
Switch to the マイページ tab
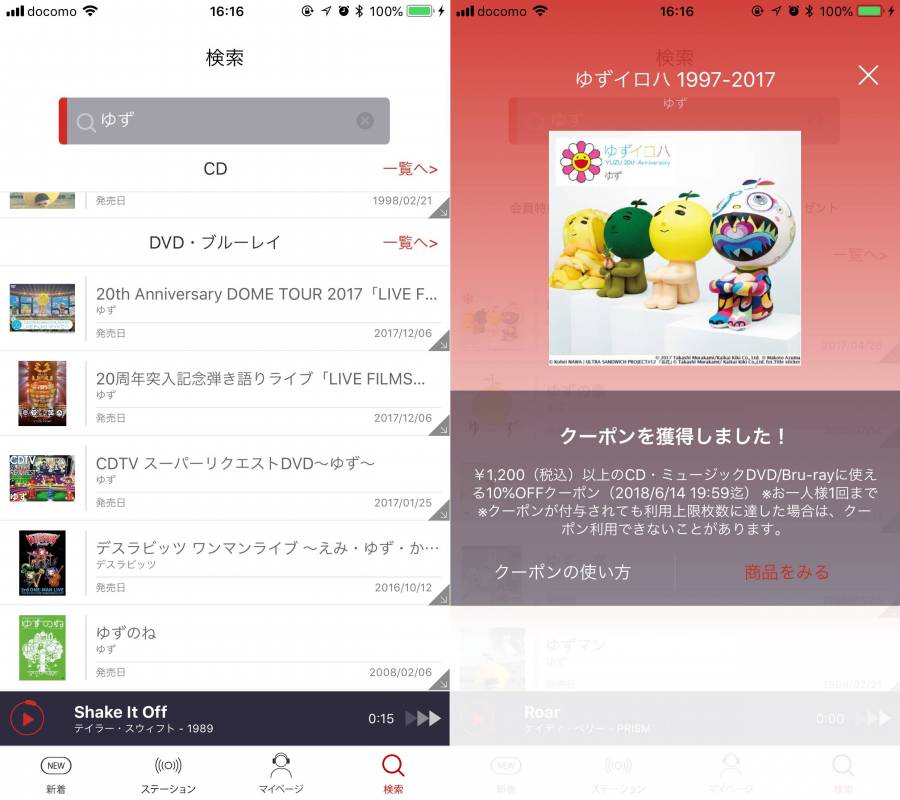point(281,773)
